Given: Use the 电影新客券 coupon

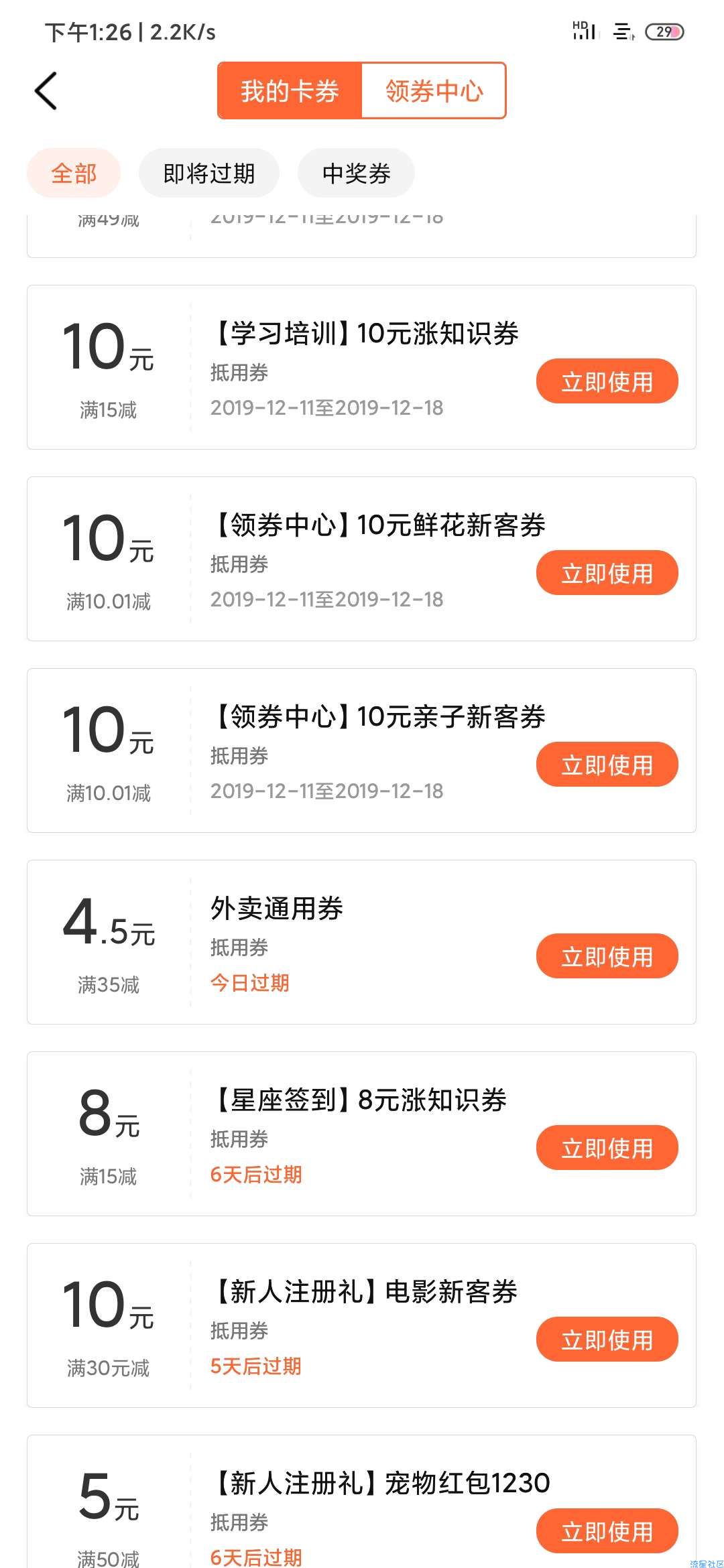Looking at the screenshot, I should [607, 1340].
